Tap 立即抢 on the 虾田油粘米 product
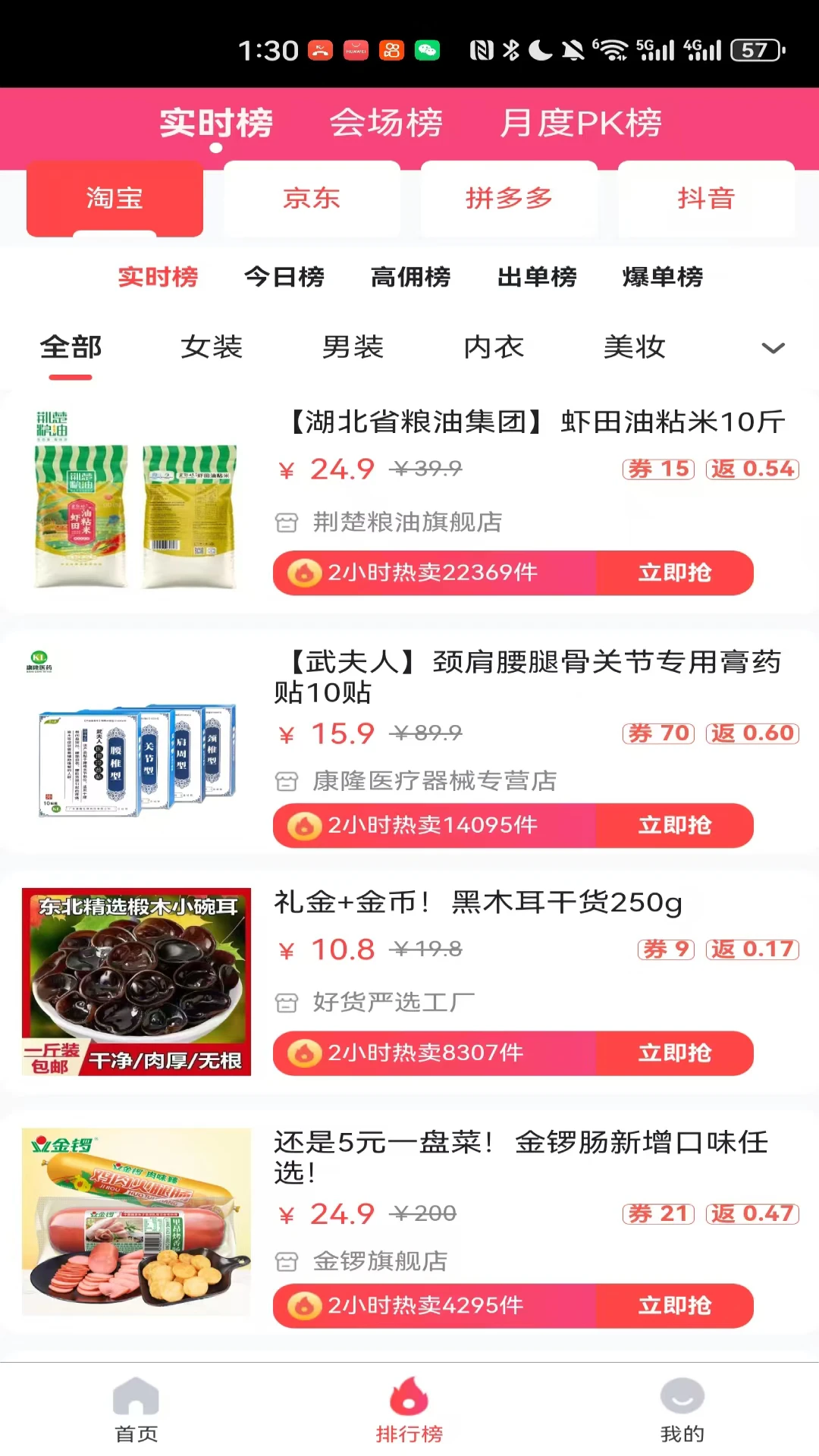This screenshot has height=1456, width=819. point(676,573)
